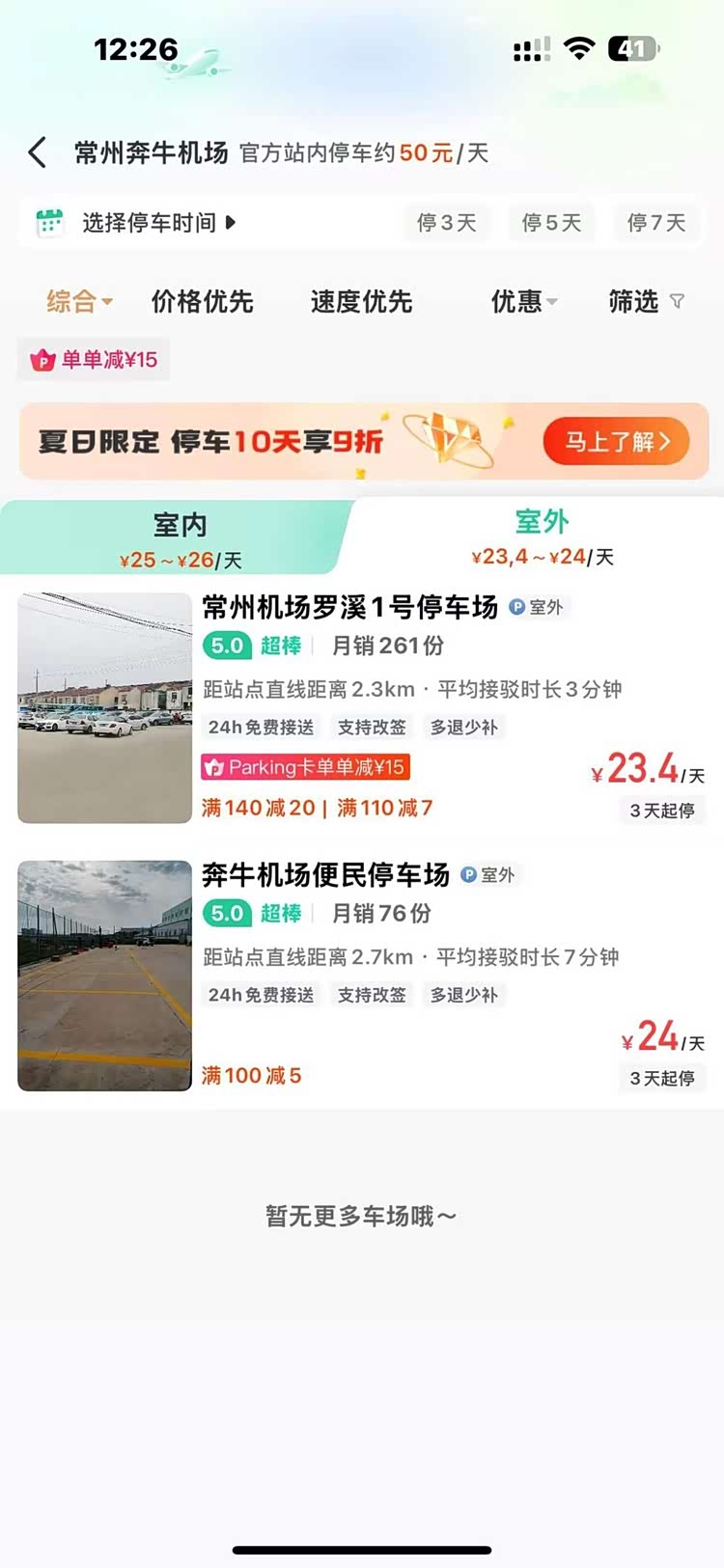Expand the 综合 sort dropdown
The height and width of the screenshot is (1568, 724).
pos(79,302)
